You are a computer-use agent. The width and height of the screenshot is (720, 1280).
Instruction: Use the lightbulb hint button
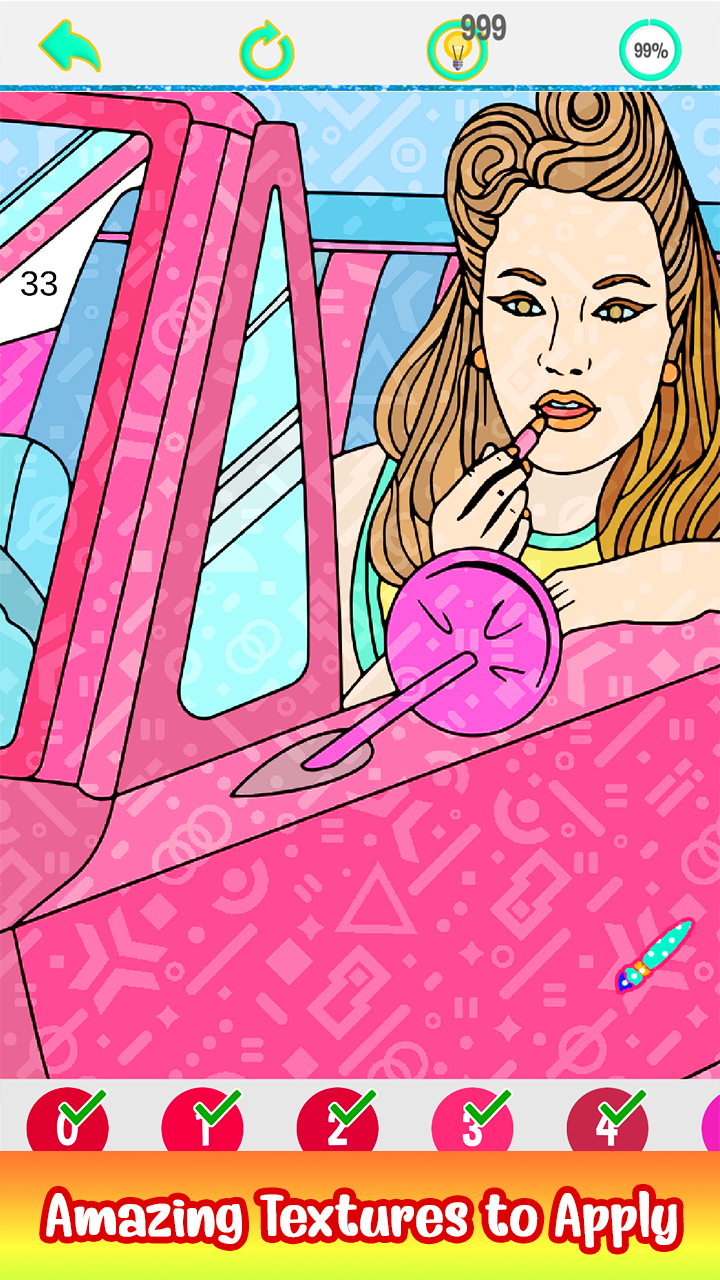457,51
